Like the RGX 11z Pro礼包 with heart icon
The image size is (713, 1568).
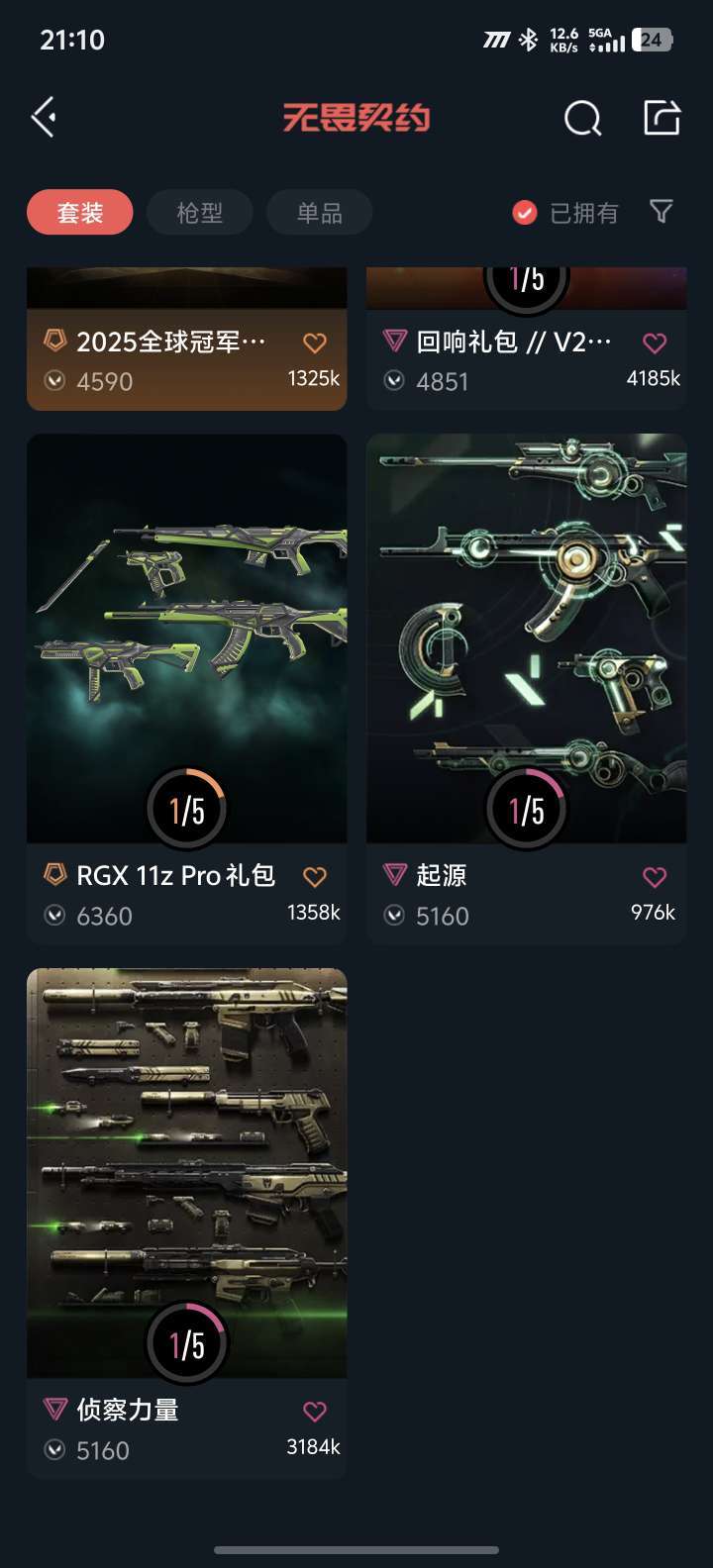point(315,877)
